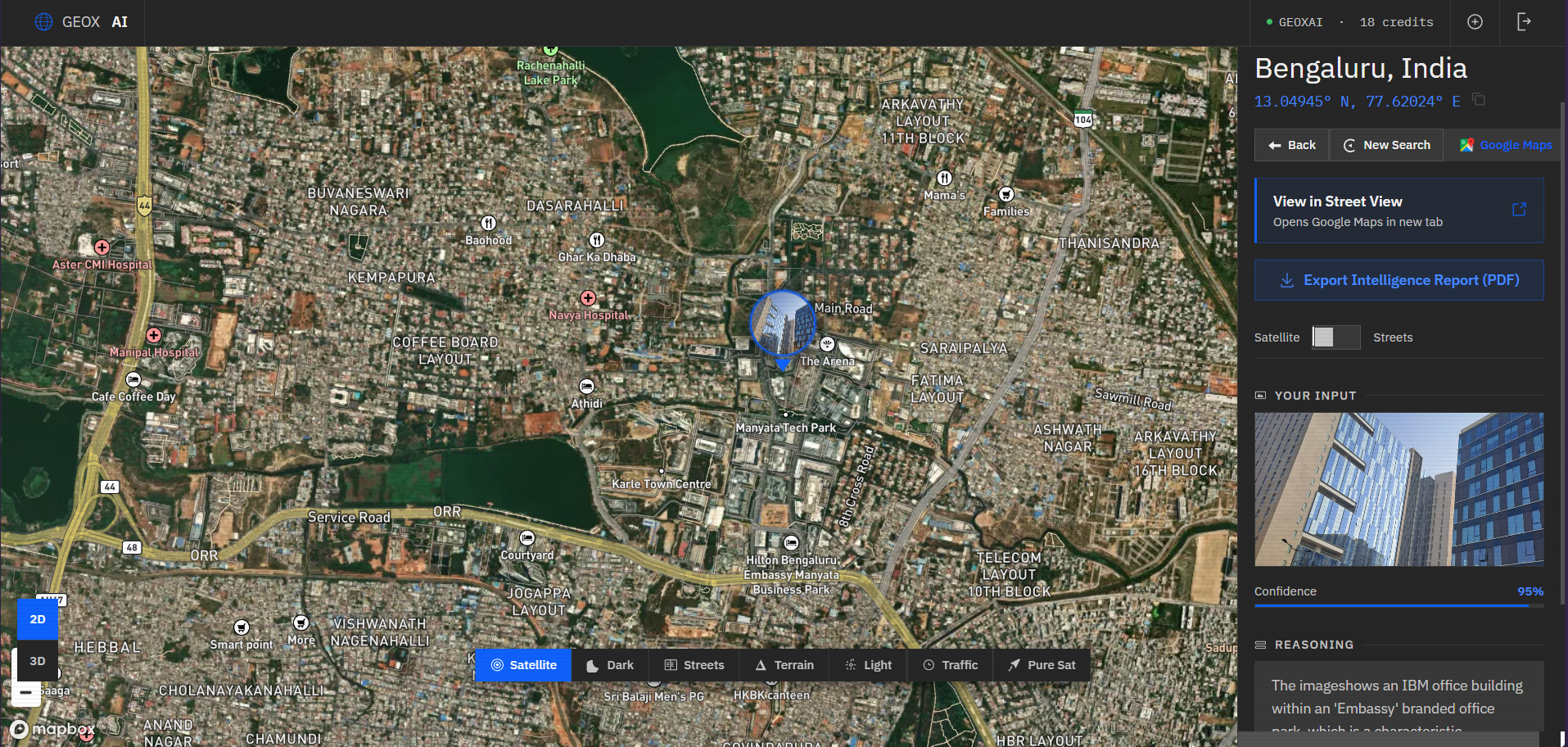Select the Light map style

(x=868, y=665)
